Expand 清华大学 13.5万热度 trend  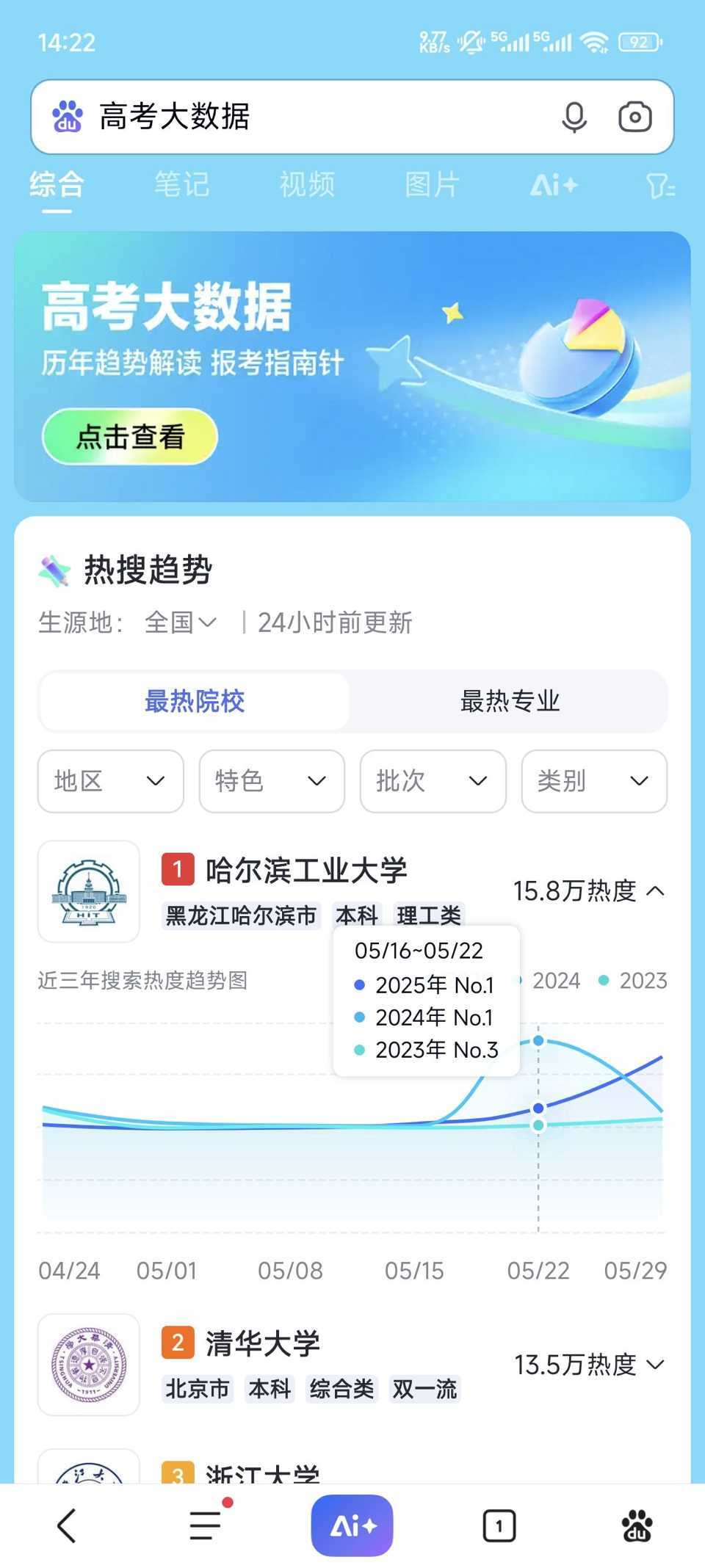point(655,1365)
